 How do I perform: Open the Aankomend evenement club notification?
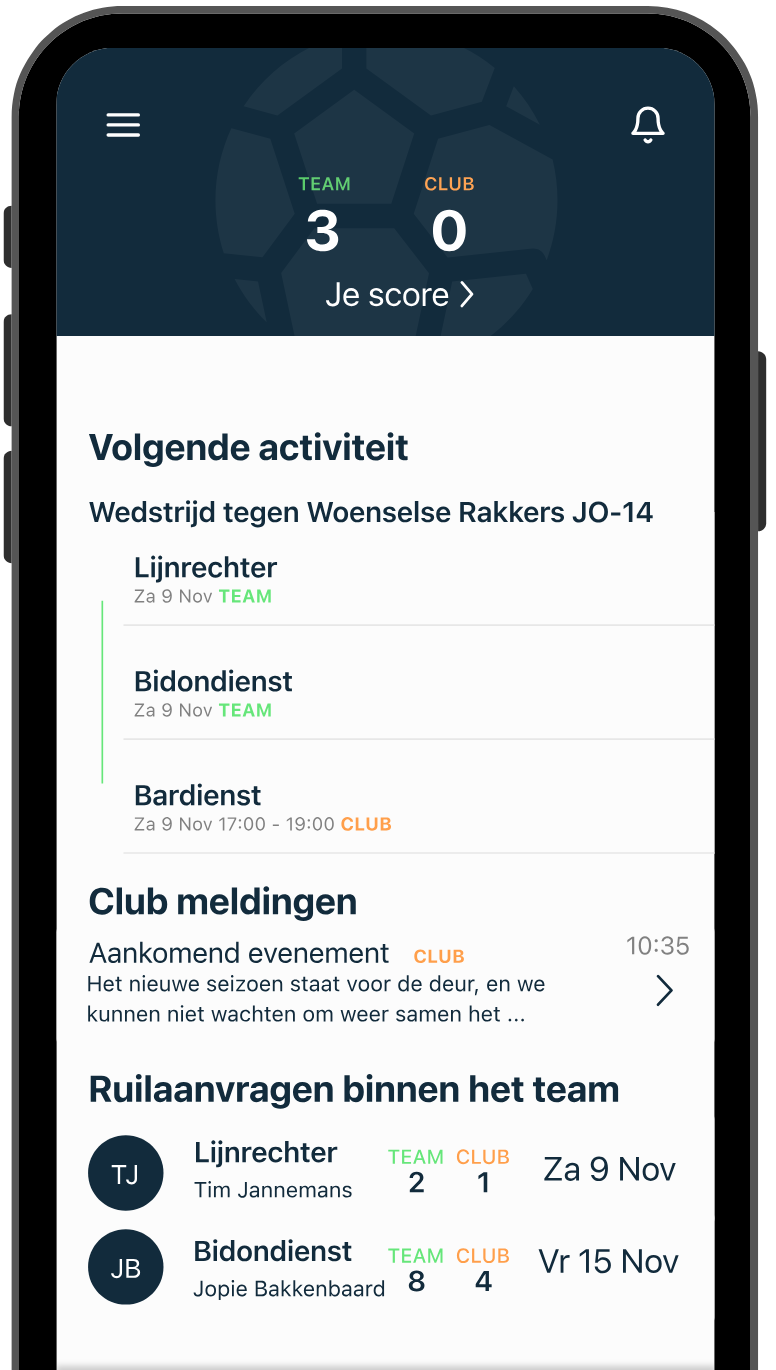[388, 982]
